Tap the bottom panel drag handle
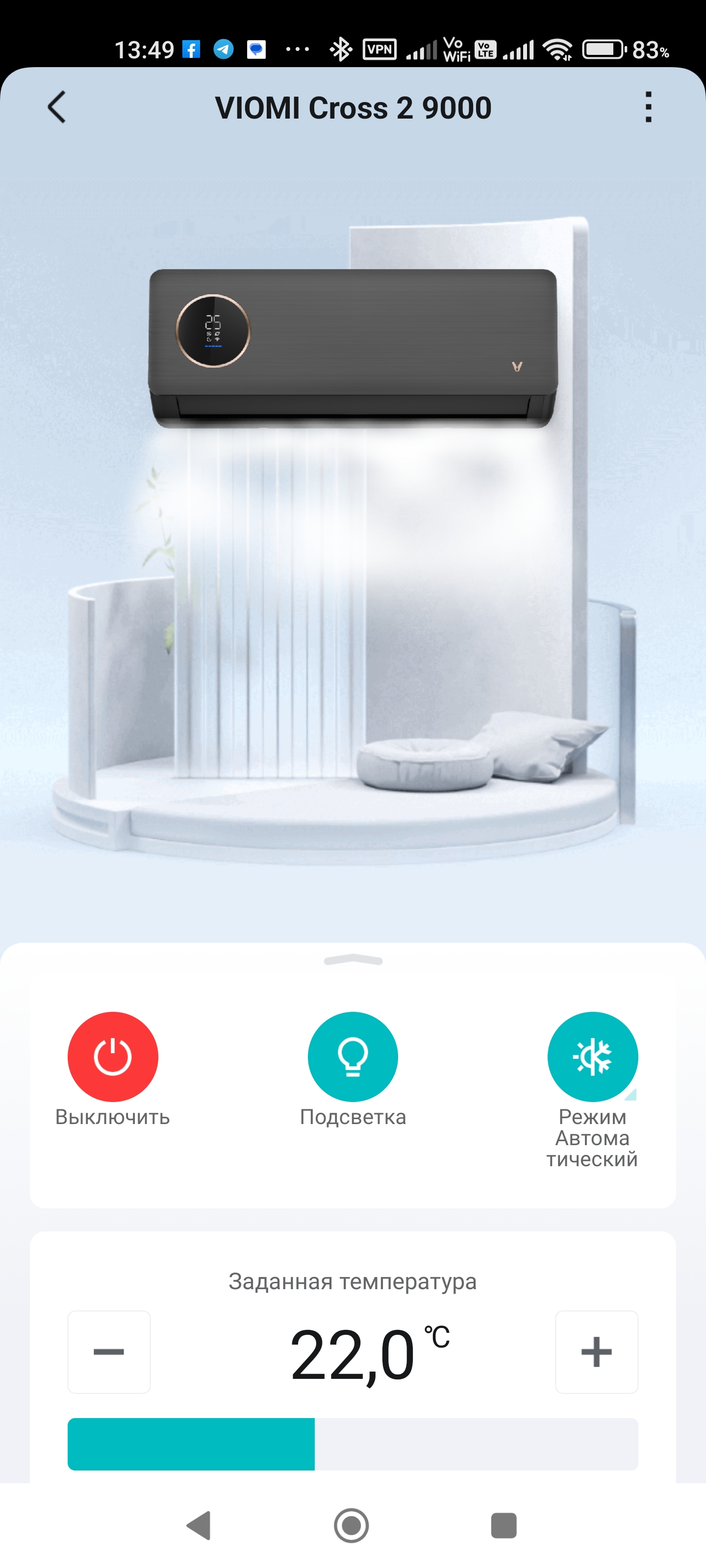 tap(353, 960)
